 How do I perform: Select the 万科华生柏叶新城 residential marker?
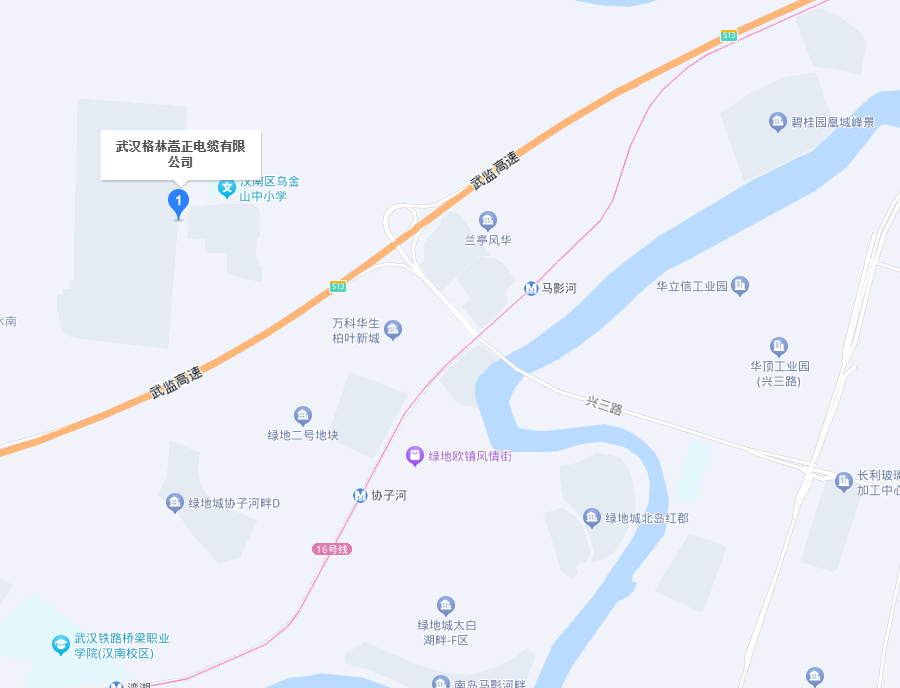point(393,330)
